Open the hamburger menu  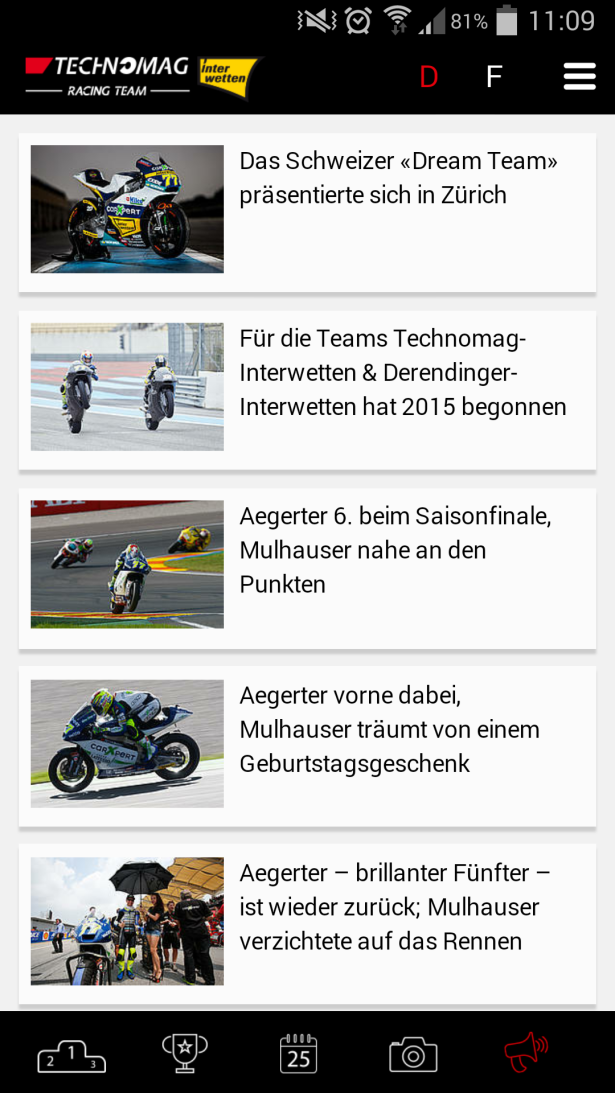point(579,77)
